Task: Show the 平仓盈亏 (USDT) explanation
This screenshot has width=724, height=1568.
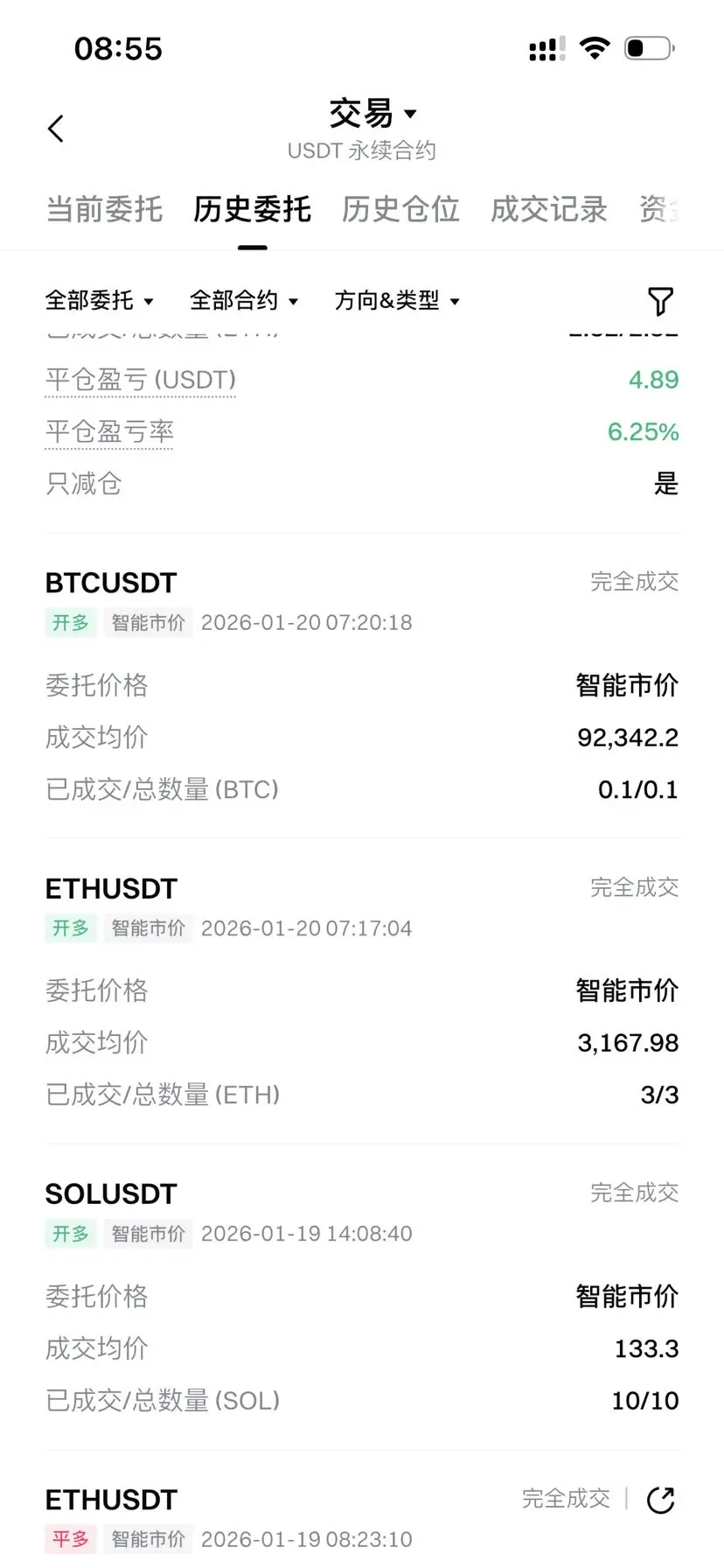Action: point(140,381)
